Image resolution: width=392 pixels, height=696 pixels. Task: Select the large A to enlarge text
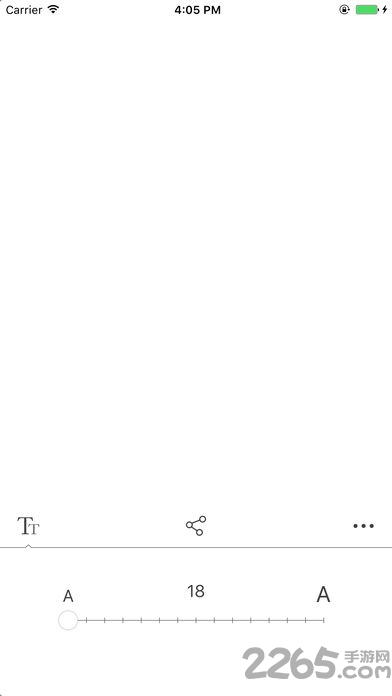(x=323, y=594)
